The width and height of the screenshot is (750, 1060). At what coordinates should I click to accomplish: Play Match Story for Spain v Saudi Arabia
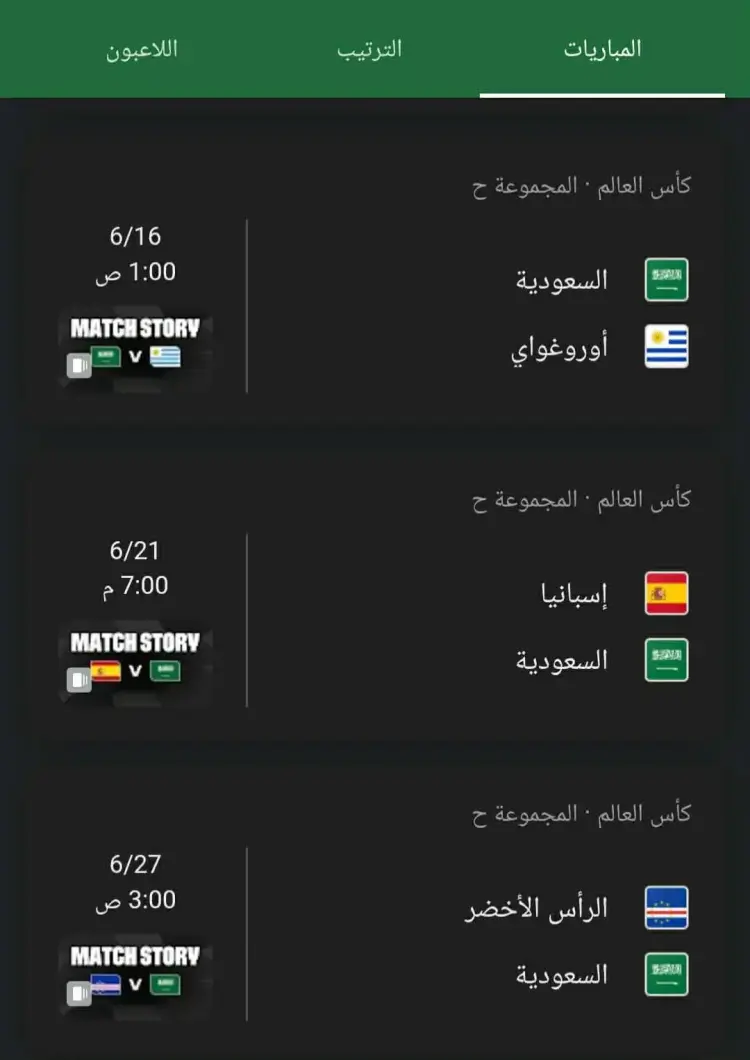pyautogui.click(x=135, y=657)
